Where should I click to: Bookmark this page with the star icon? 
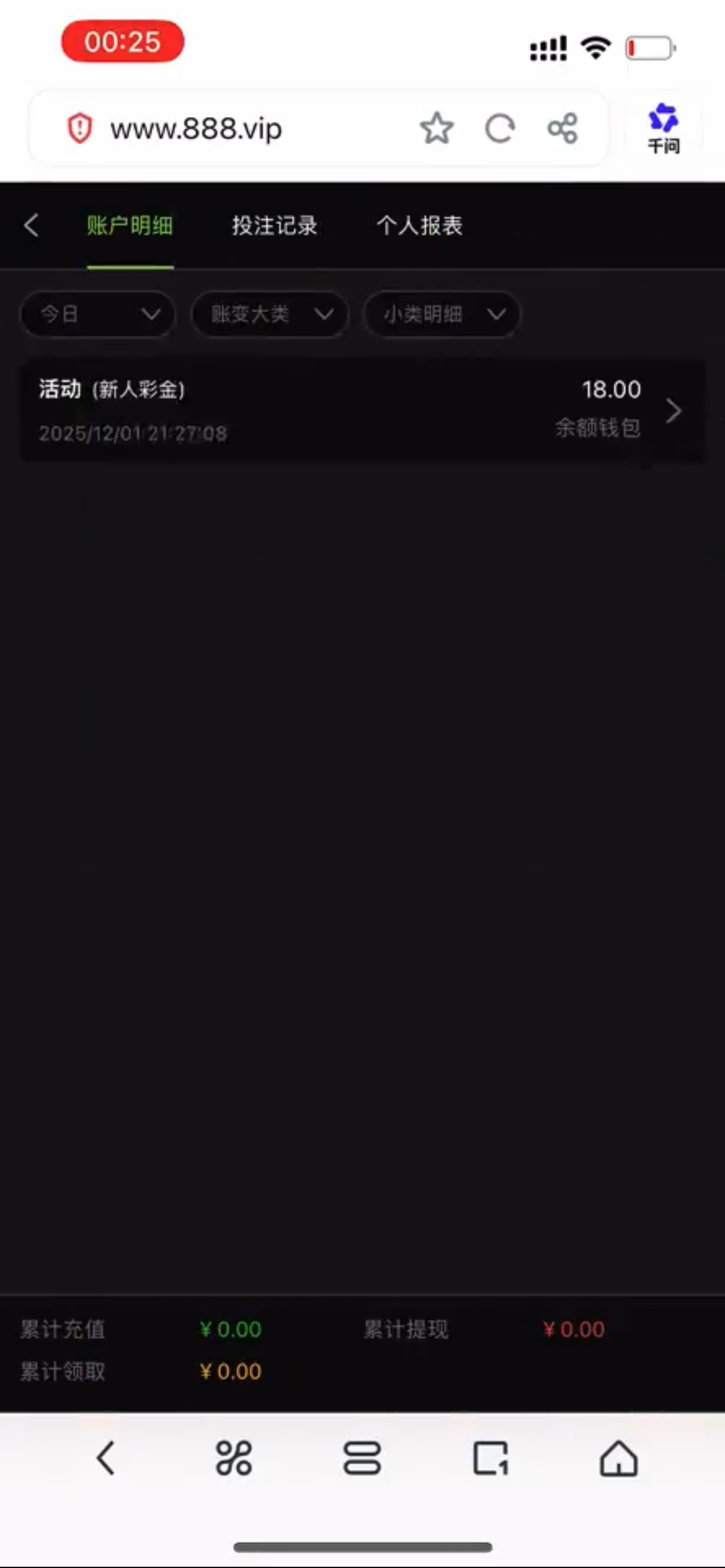click(437, 128)
